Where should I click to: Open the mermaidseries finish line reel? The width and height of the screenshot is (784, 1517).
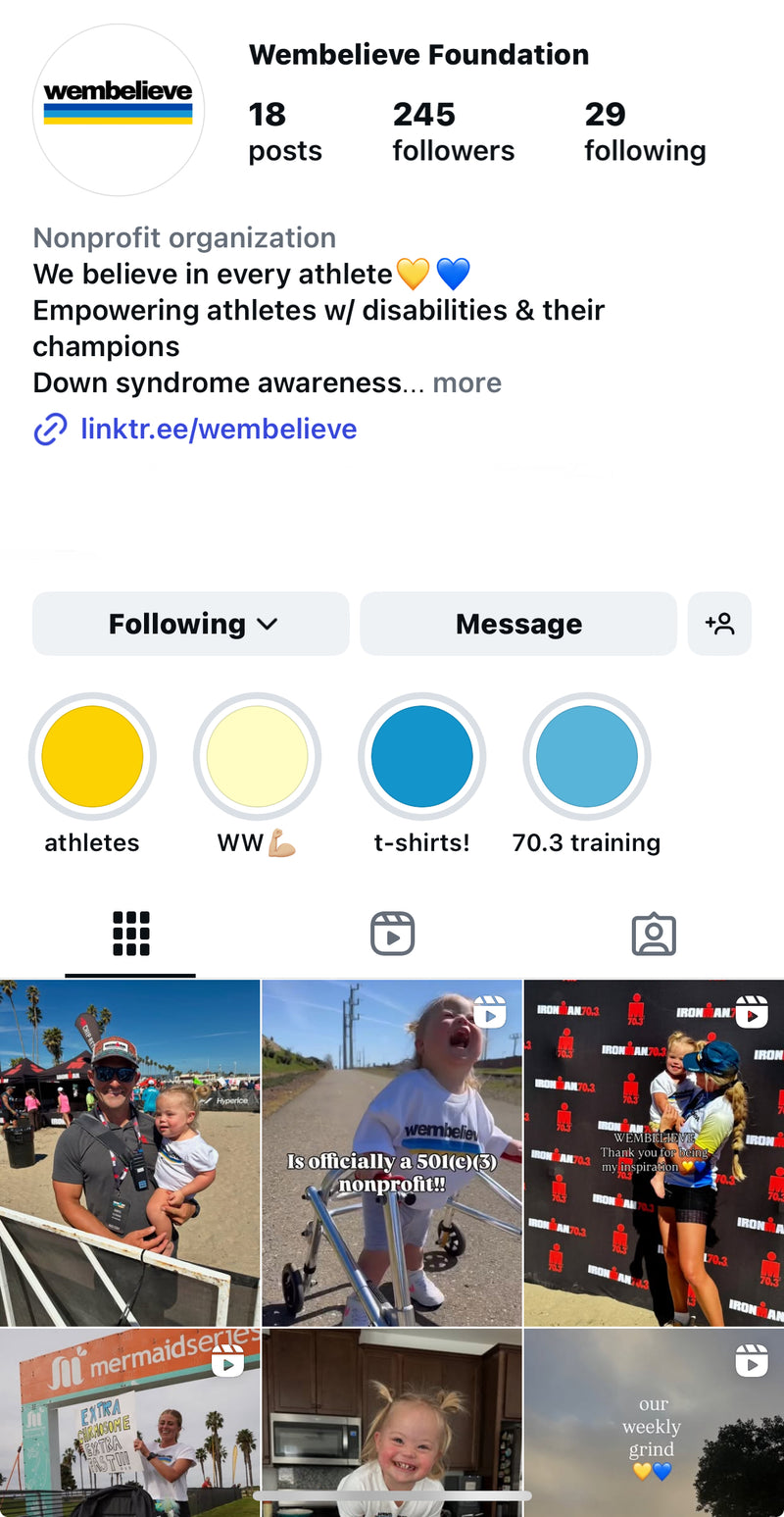[129, 1422]
